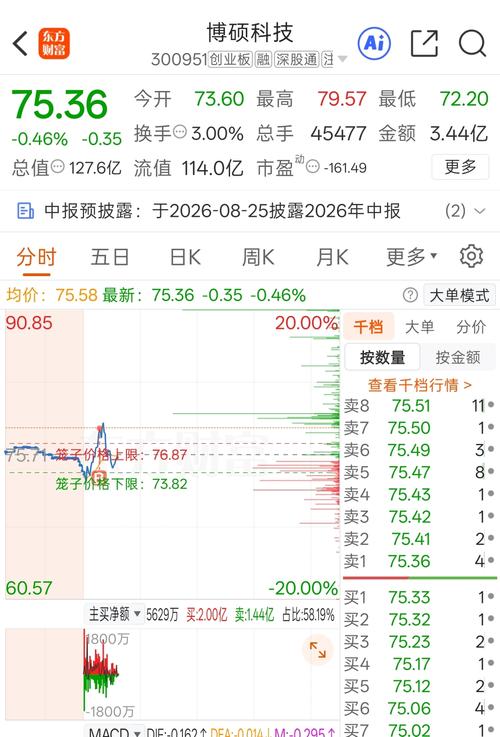
Task: Expand the 中报预披露 notice
Action: coord(479,211)
